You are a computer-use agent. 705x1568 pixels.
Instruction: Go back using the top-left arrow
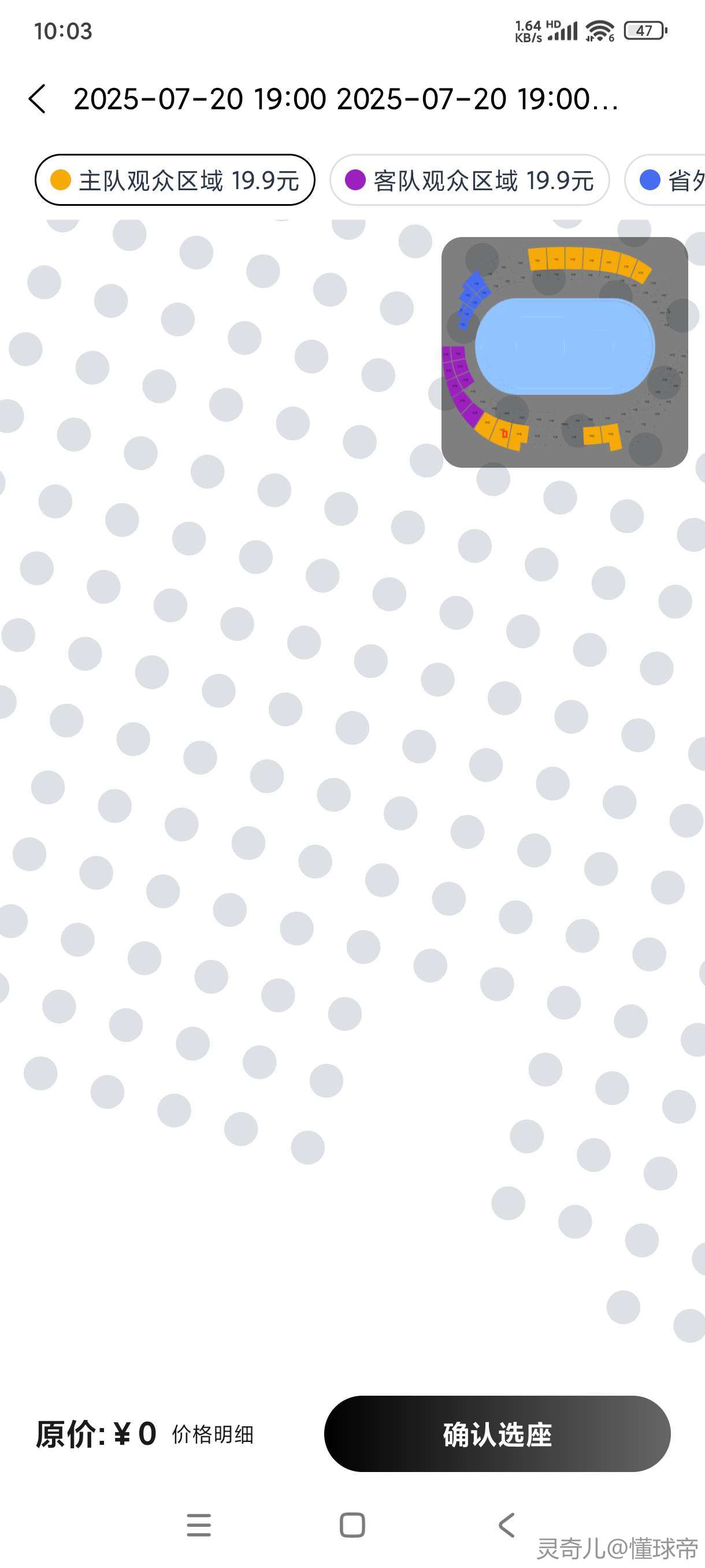coord(37,99)
